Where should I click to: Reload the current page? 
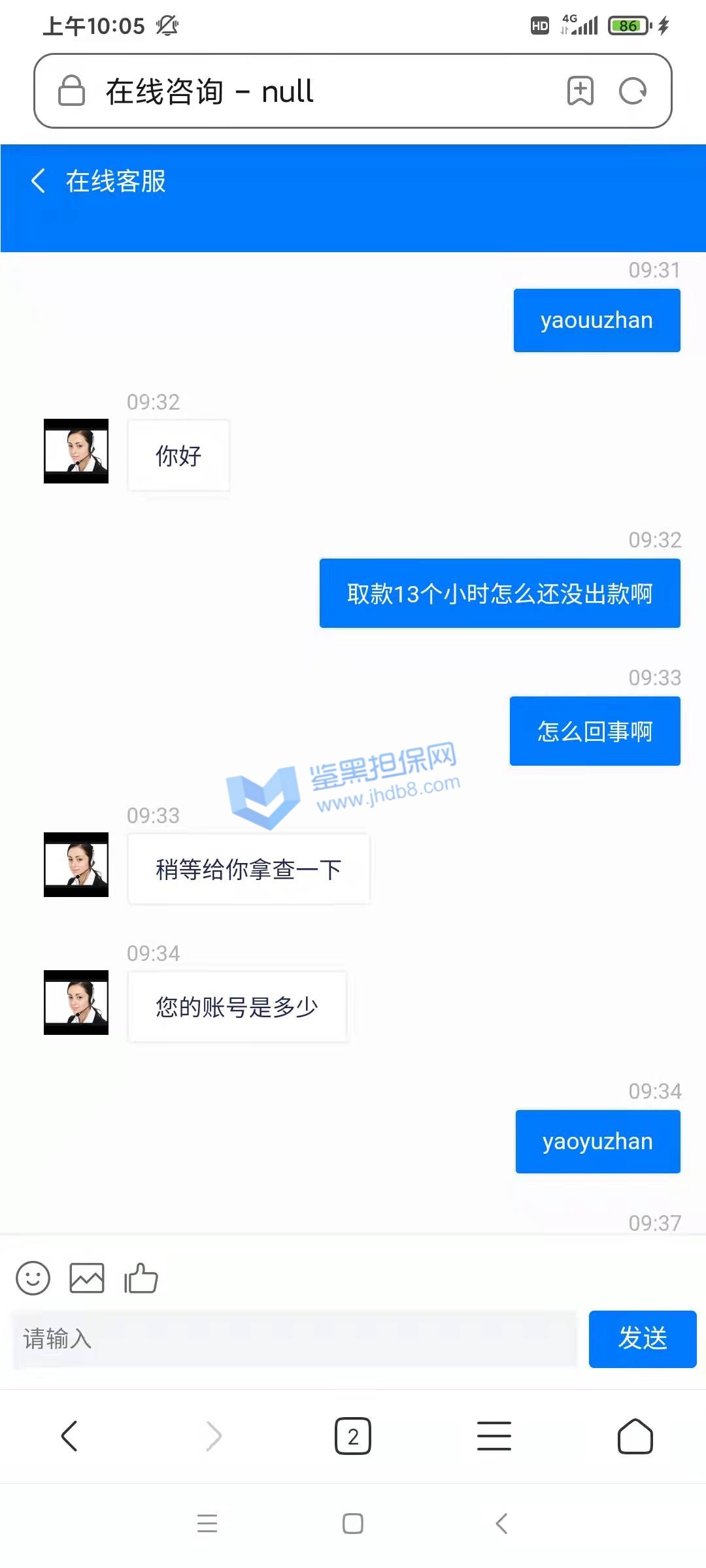click(x=633, y=91)
